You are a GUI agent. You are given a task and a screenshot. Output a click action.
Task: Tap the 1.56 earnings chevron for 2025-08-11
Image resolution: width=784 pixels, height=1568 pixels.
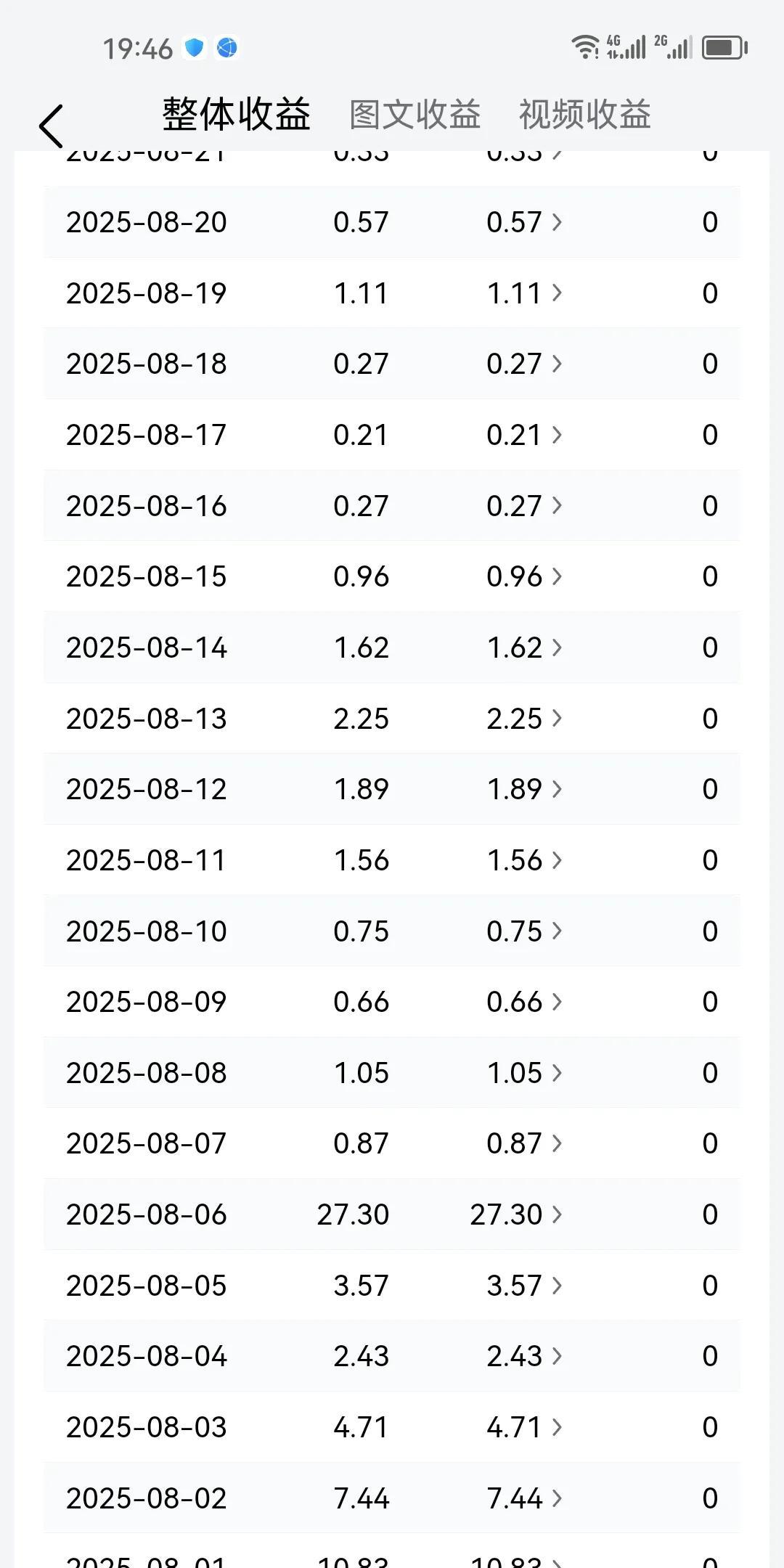click(x=557, y=860)
